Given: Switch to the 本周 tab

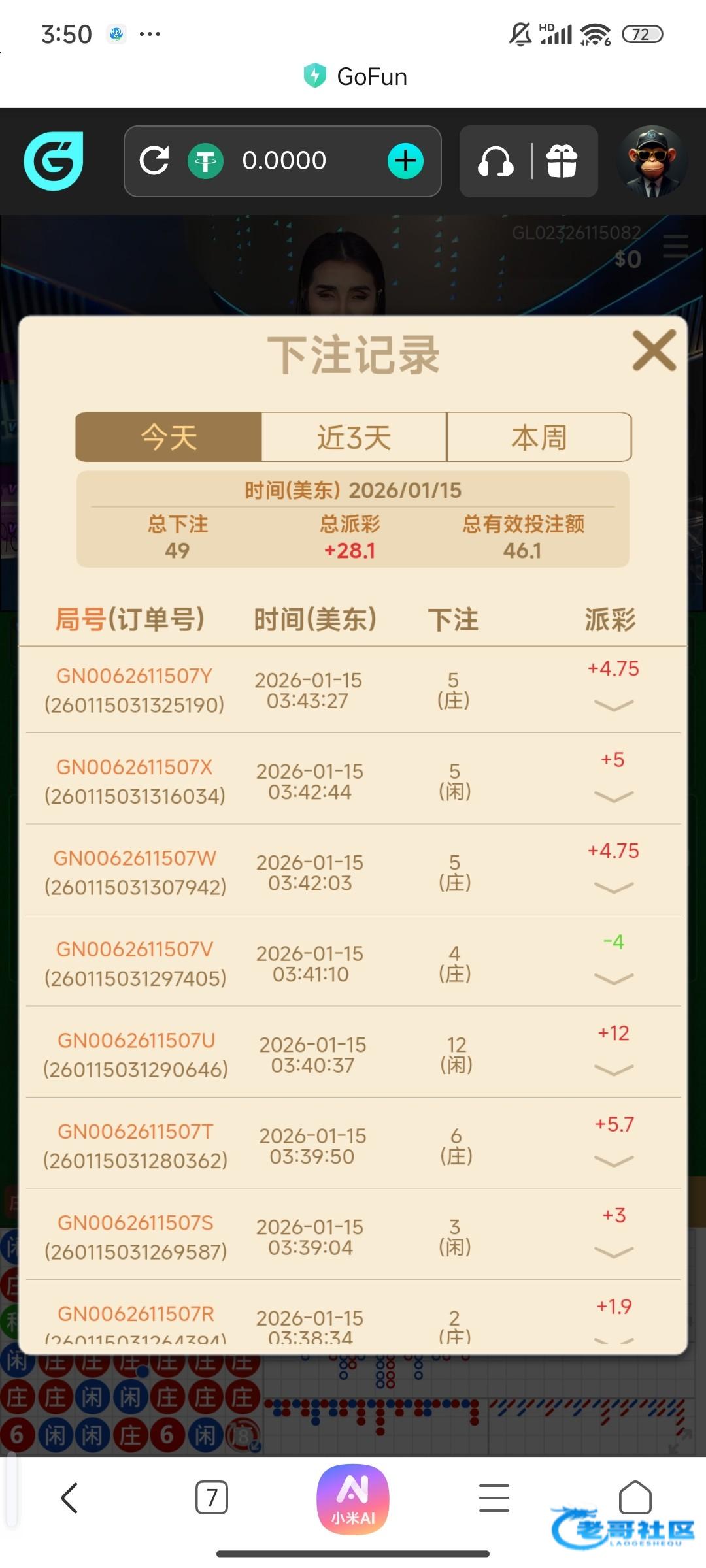Looking at the screenshot, I should pos(539,437).
